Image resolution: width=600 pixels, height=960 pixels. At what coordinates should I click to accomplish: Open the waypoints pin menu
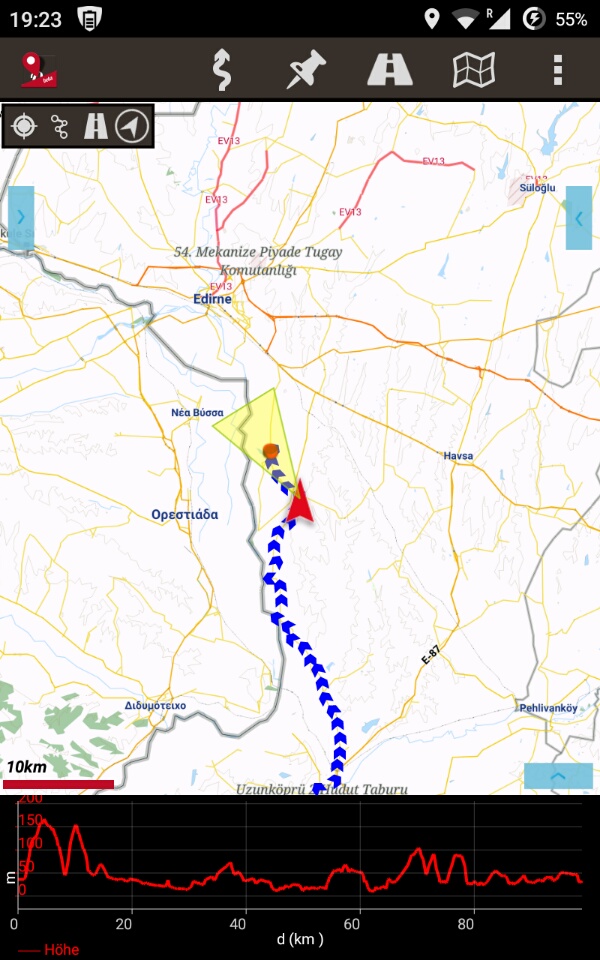pyautogui.click(x=307, y=69)
